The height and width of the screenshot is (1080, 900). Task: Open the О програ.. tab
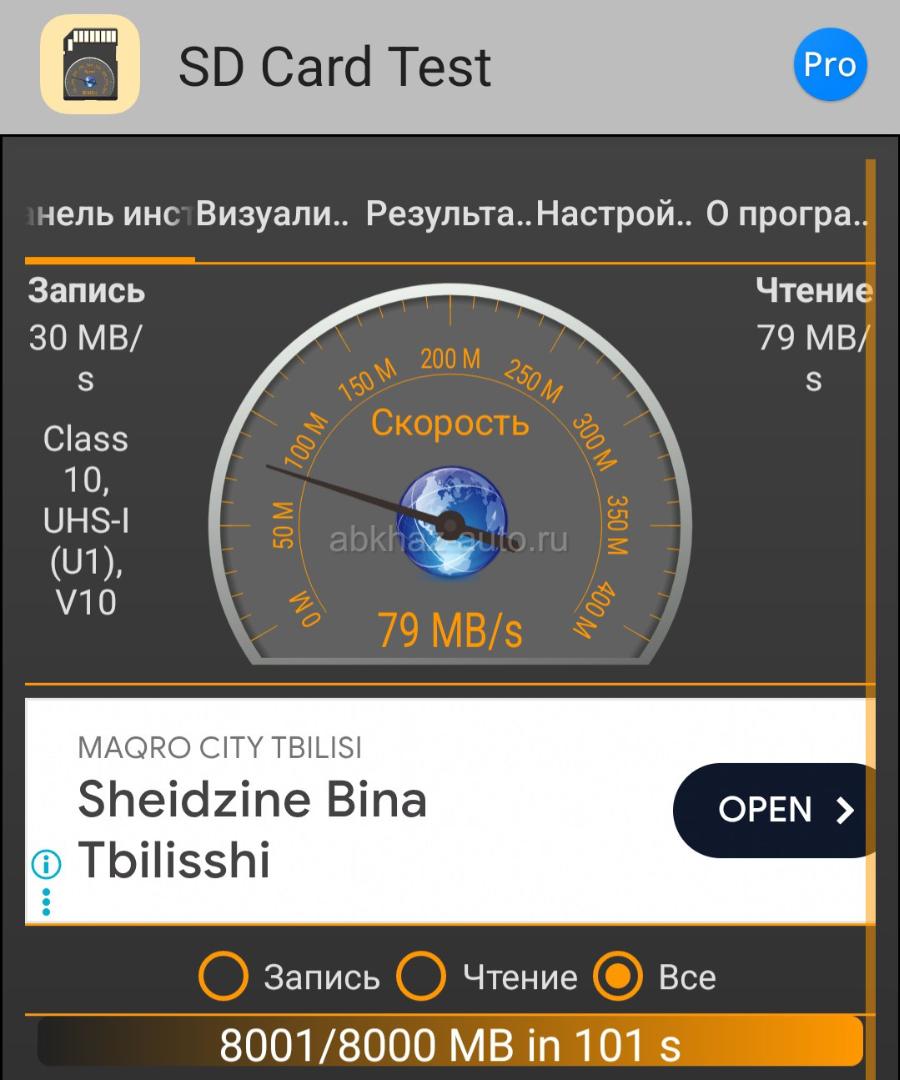(x=786, y=214)
